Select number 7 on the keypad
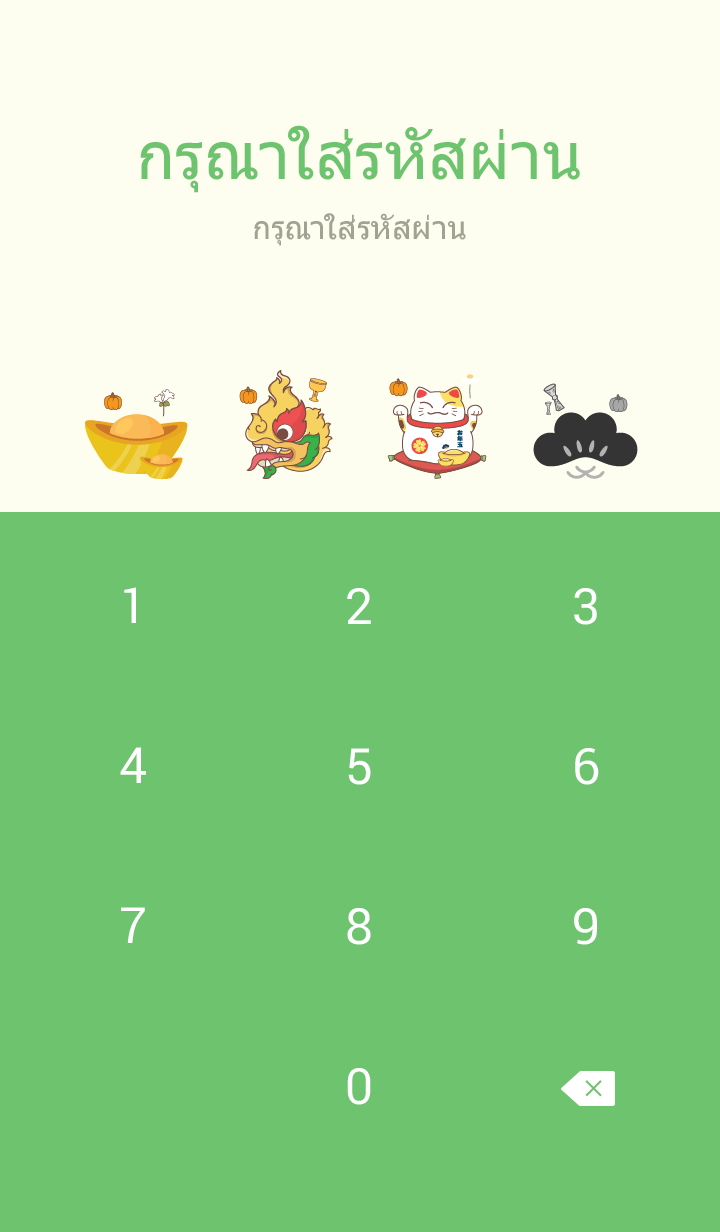The image size is (720, 1232). [x=132, y=927]
